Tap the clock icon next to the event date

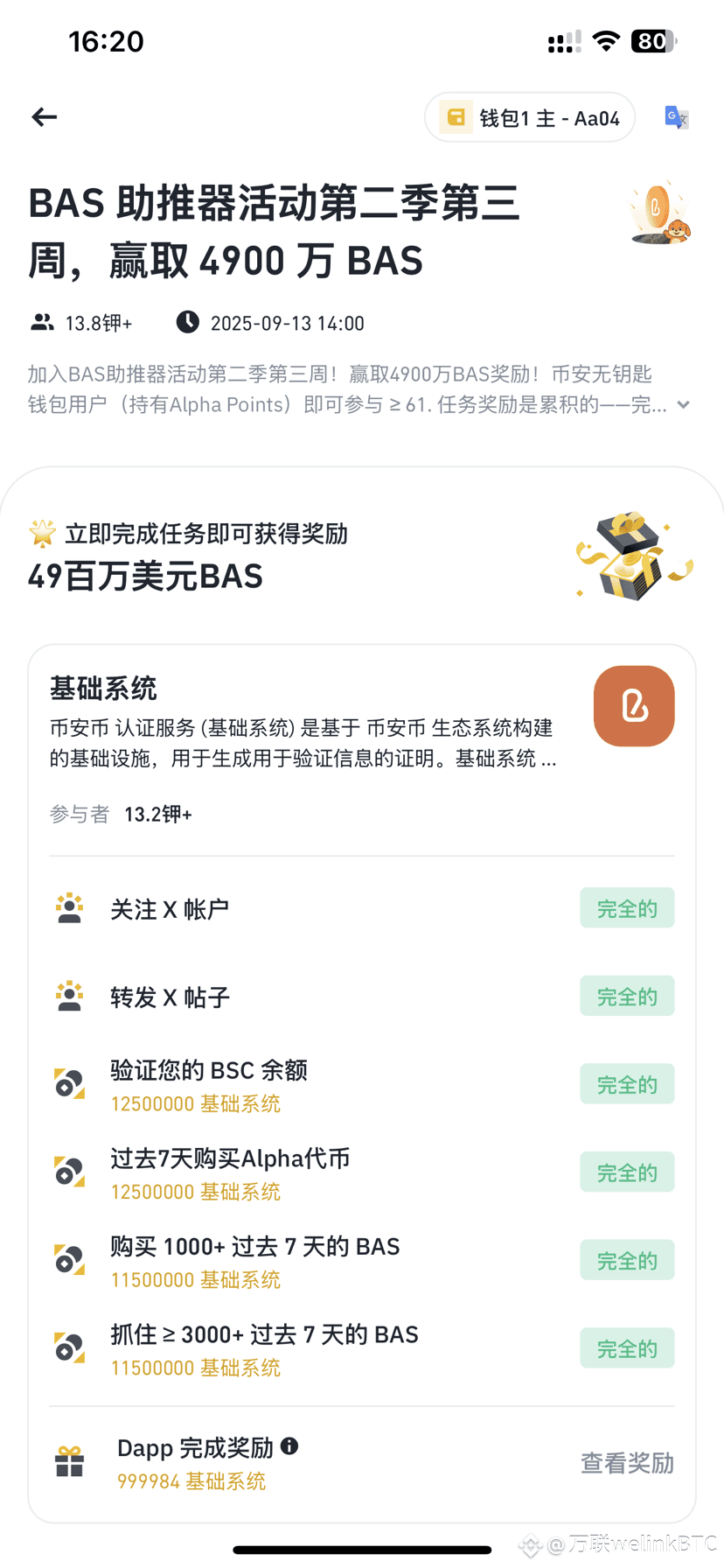[x=187, y=322]
